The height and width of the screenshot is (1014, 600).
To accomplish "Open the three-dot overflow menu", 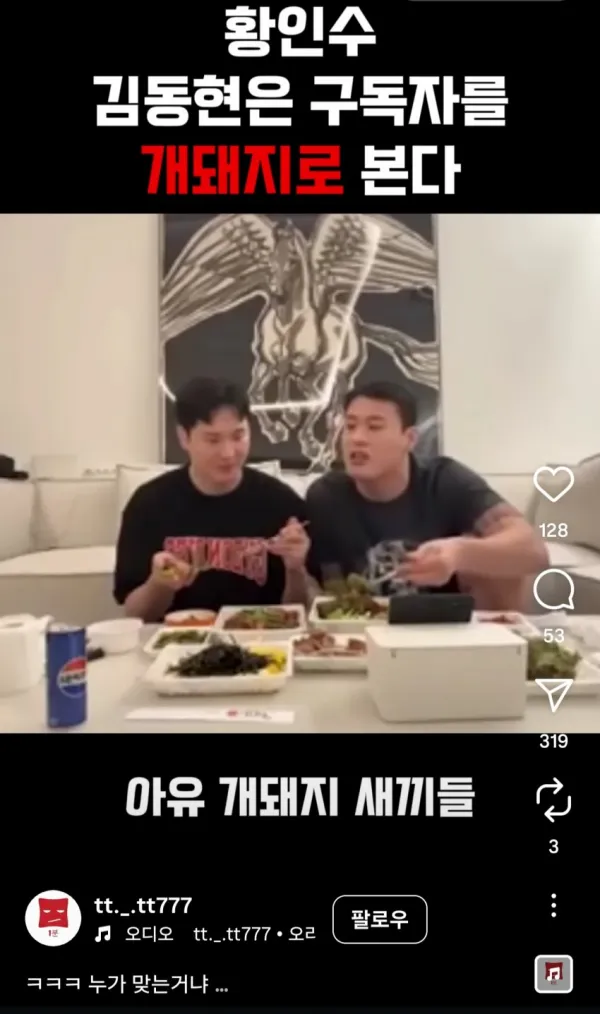I will (553, 906).
